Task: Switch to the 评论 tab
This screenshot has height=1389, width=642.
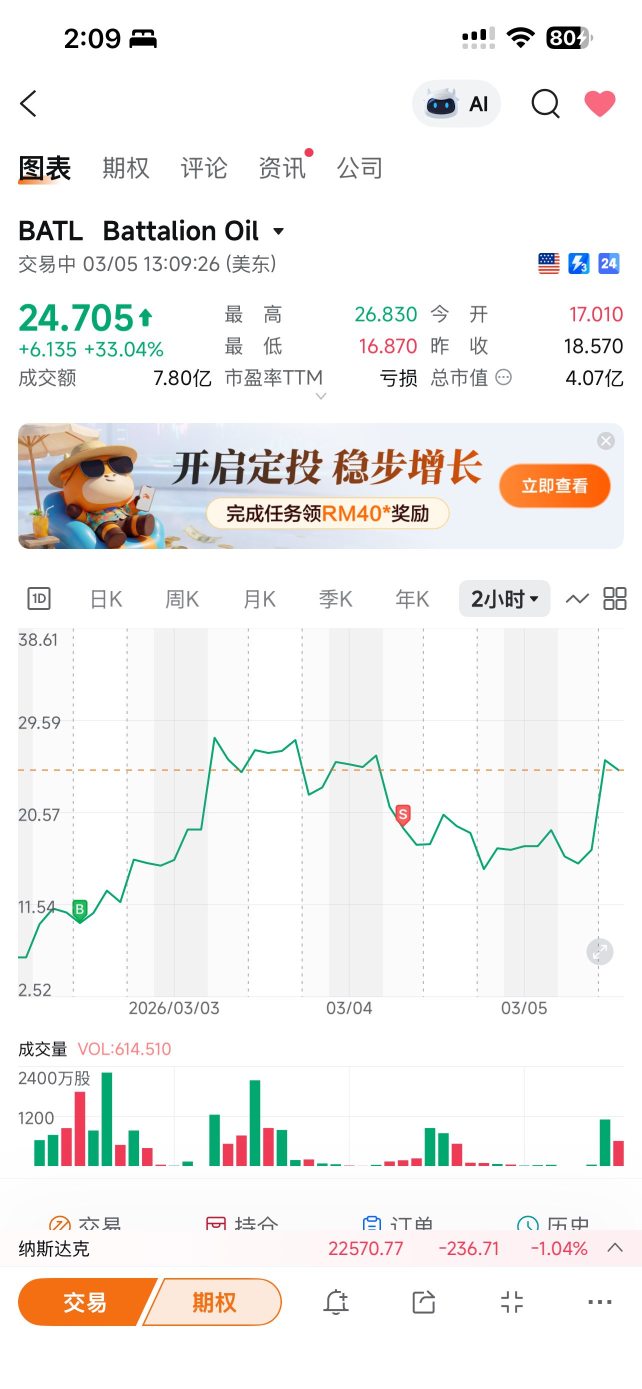Action: 204,168
